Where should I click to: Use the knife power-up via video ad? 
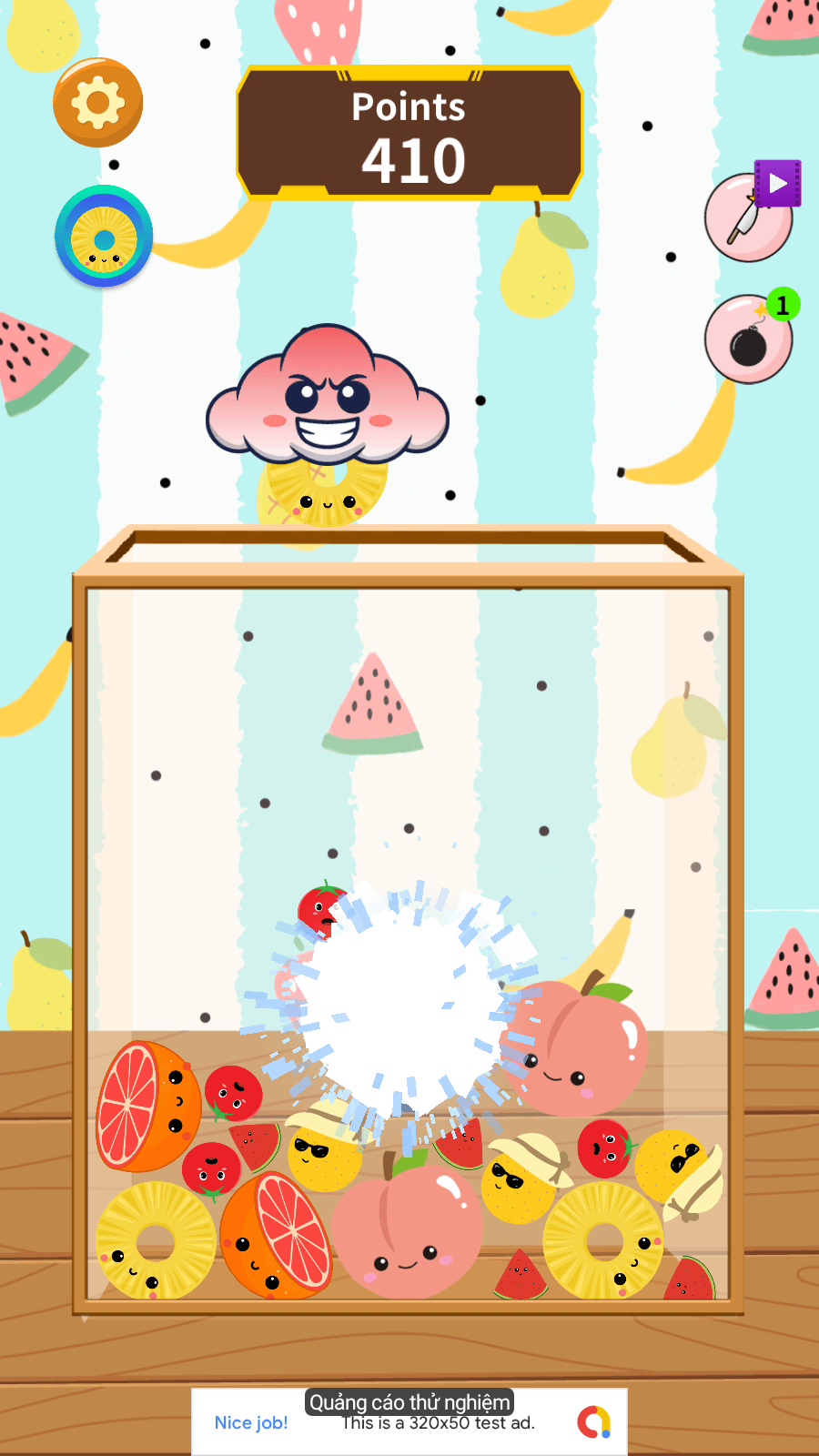pos(749,218)
